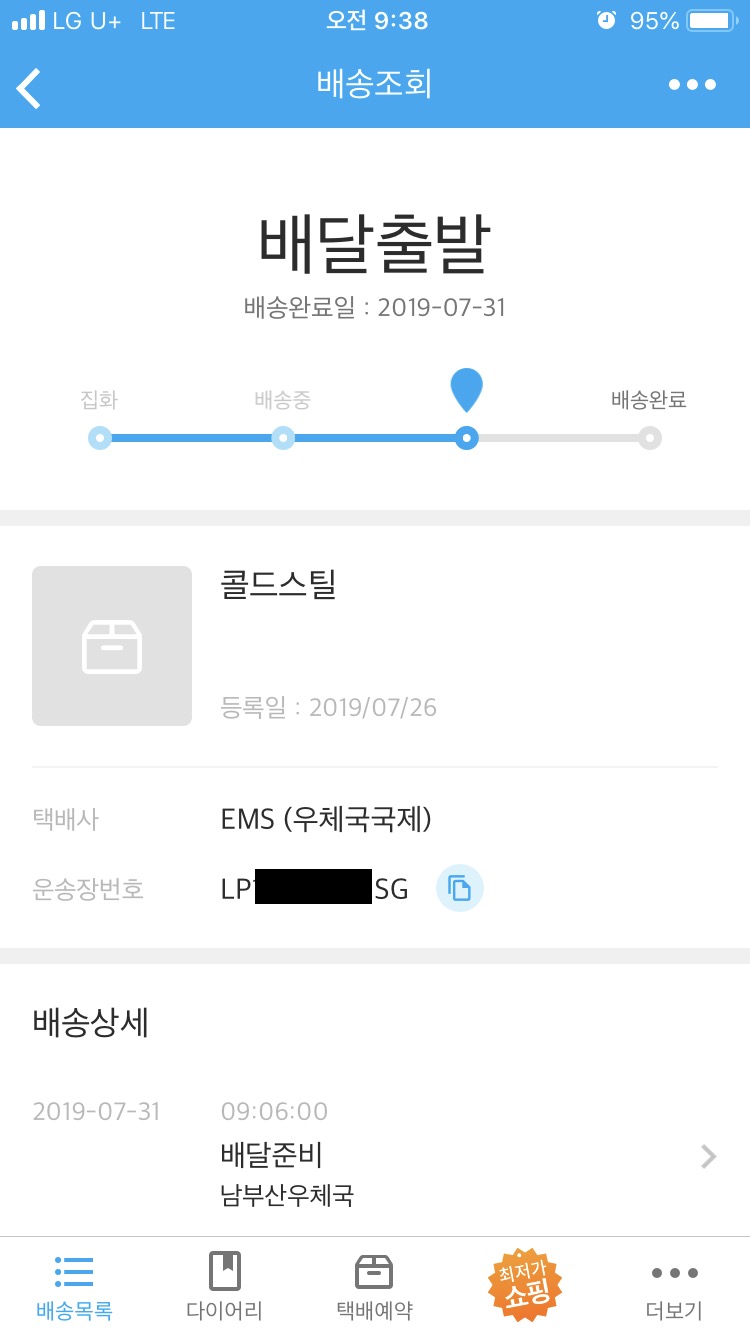Go back from the 배송조회 screen

pyautogui.click(x=30, y=87)
